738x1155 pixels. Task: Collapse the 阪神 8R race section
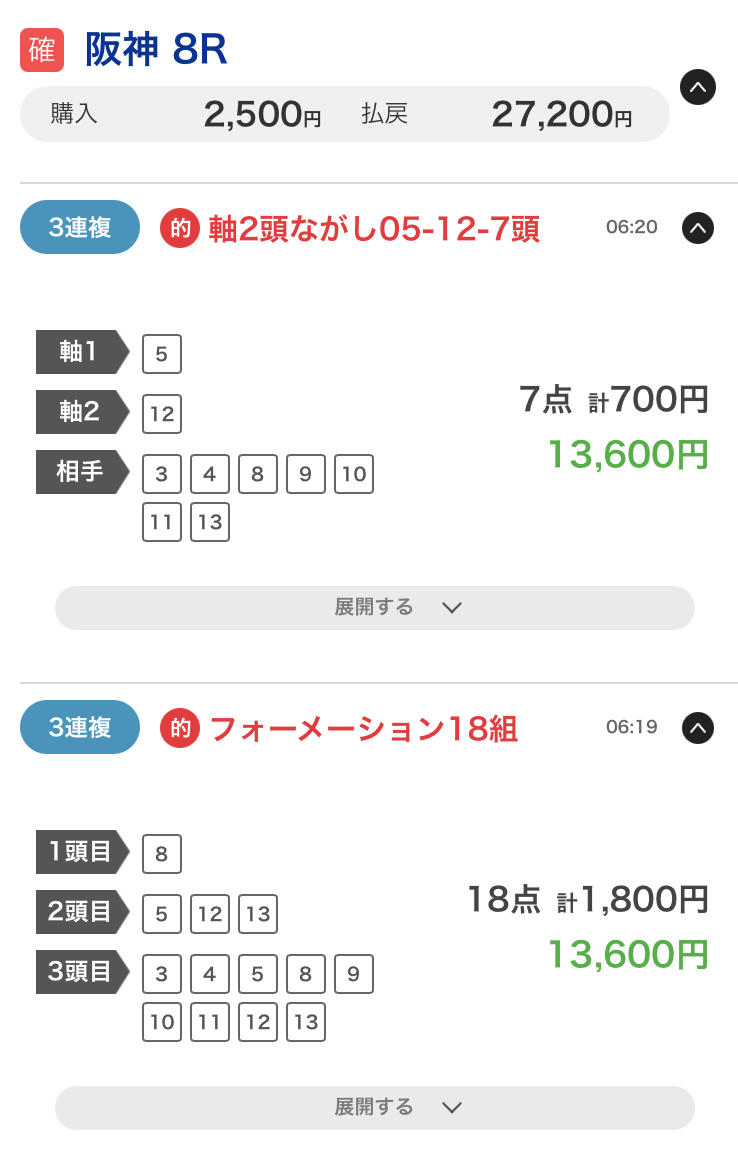coord(697,87)
